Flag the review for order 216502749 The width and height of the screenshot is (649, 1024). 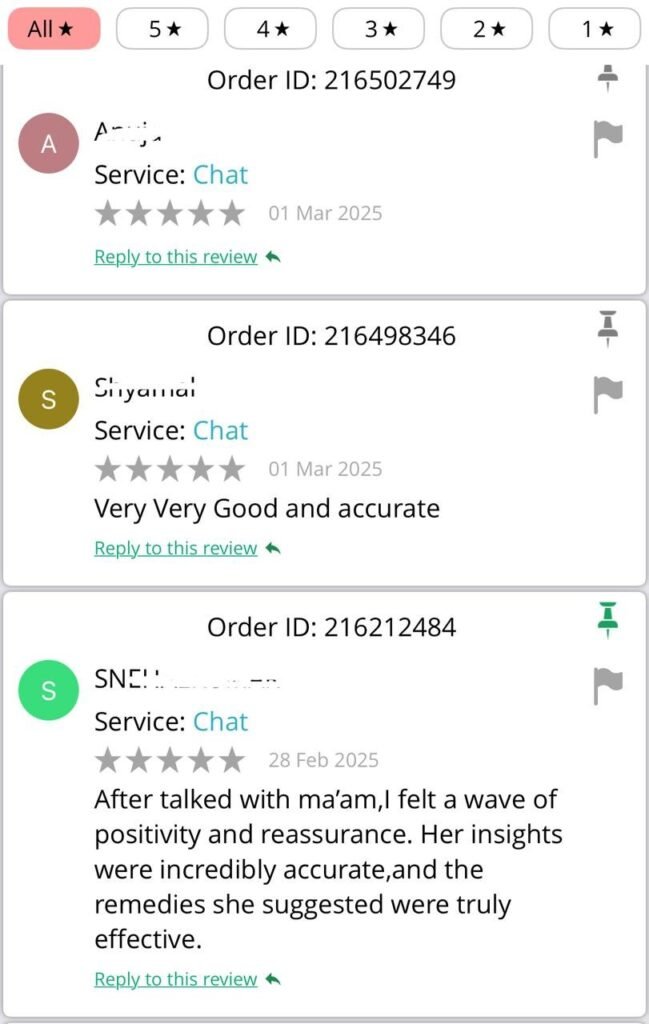click(x=608, y=140)
